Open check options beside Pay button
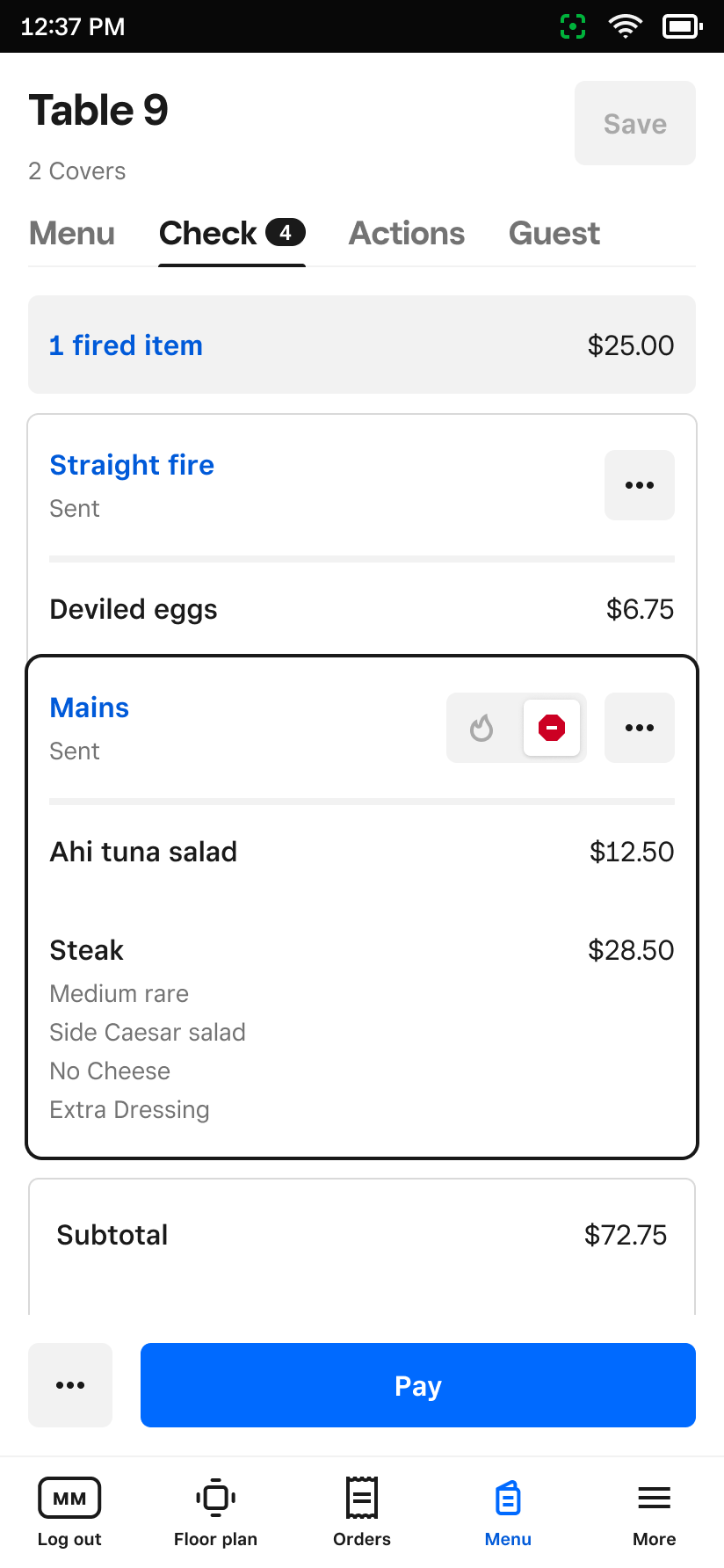 [70, 1385]
